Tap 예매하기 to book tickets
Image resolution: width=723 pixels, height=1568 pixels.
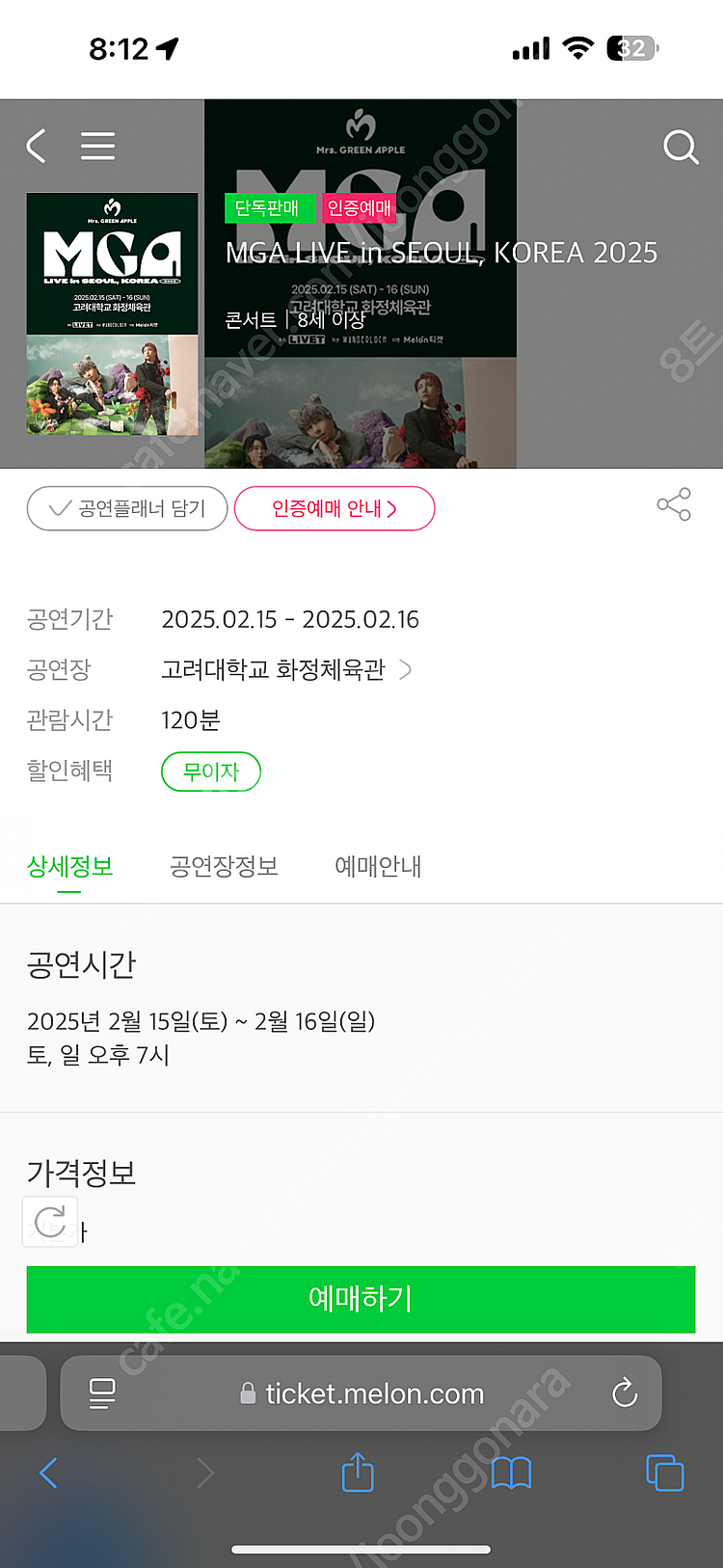click(x=361, y=1299)
